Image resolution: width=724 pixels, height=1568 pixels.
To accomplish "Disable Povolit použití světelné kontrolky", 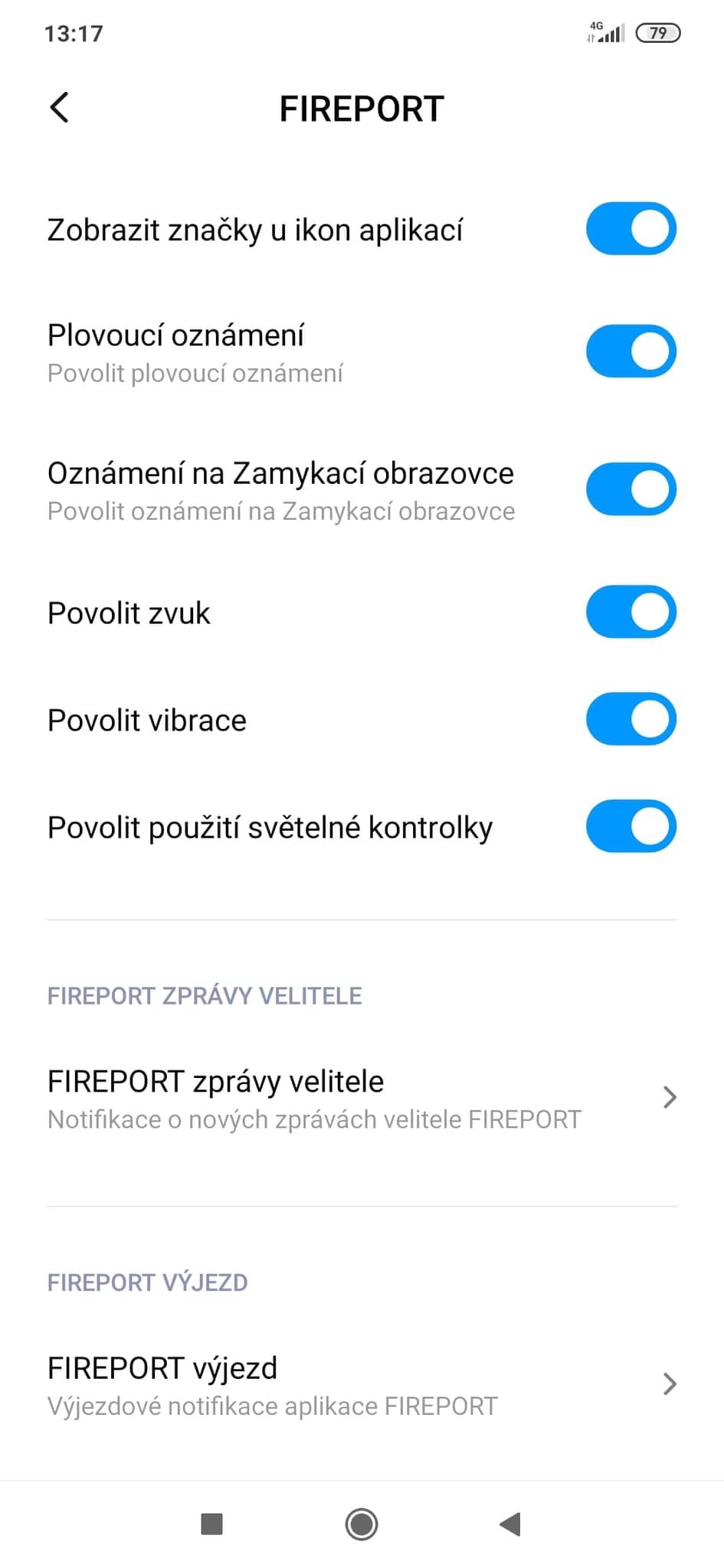I will [631, 826].
